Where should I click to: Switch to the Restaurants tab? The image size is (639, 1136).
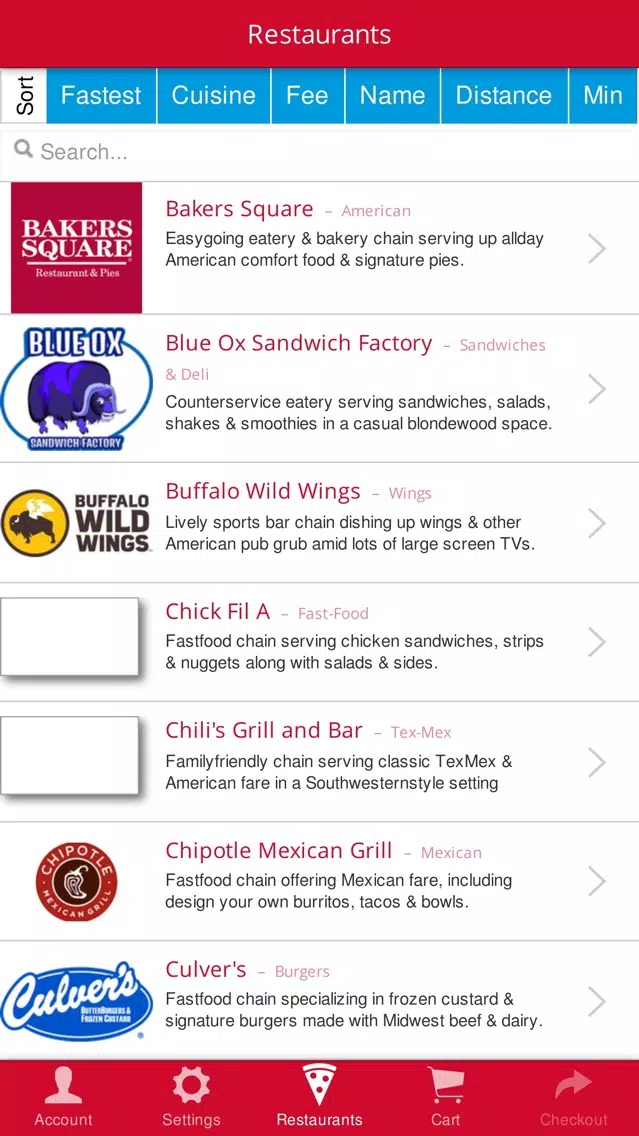tap(320, 1098)
